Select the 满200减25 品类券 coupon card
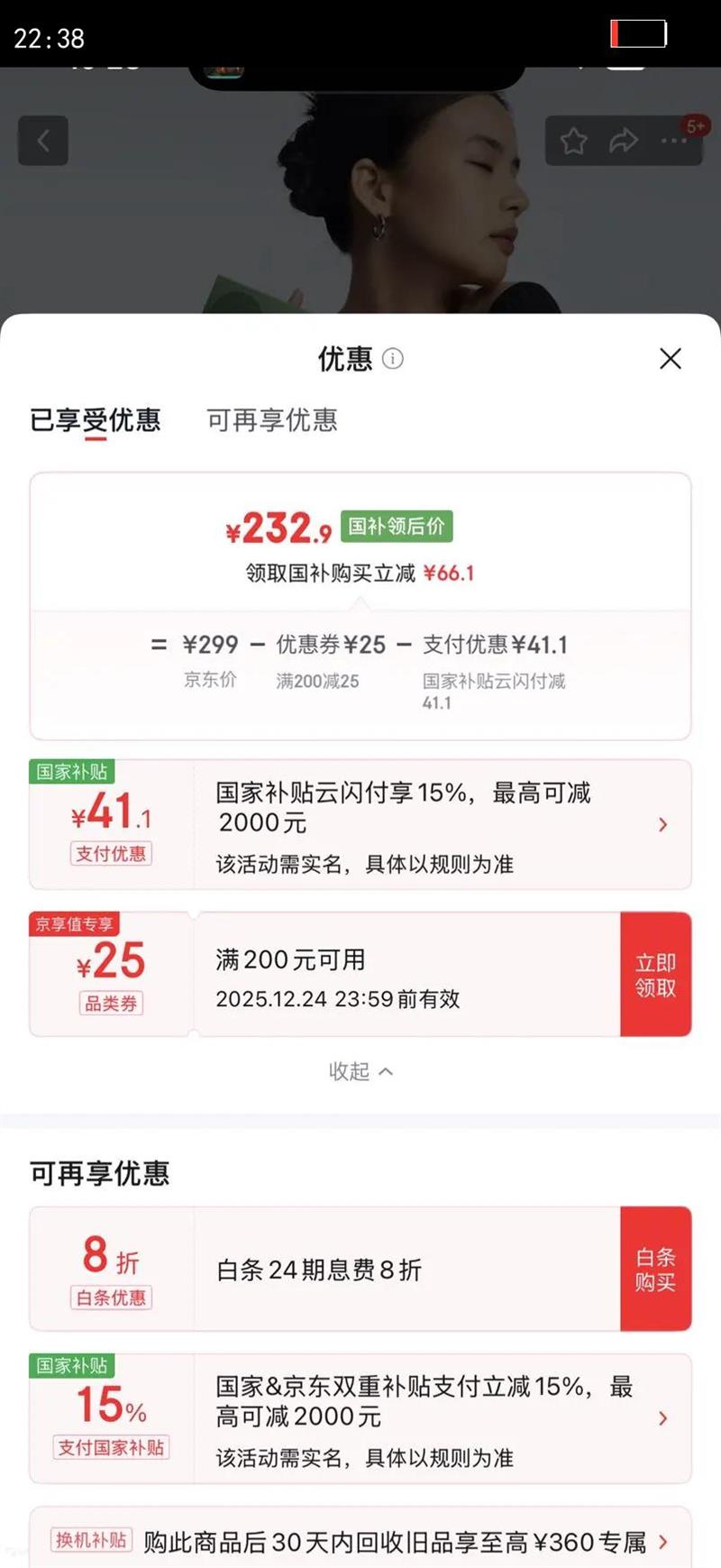 pos(315,975)
